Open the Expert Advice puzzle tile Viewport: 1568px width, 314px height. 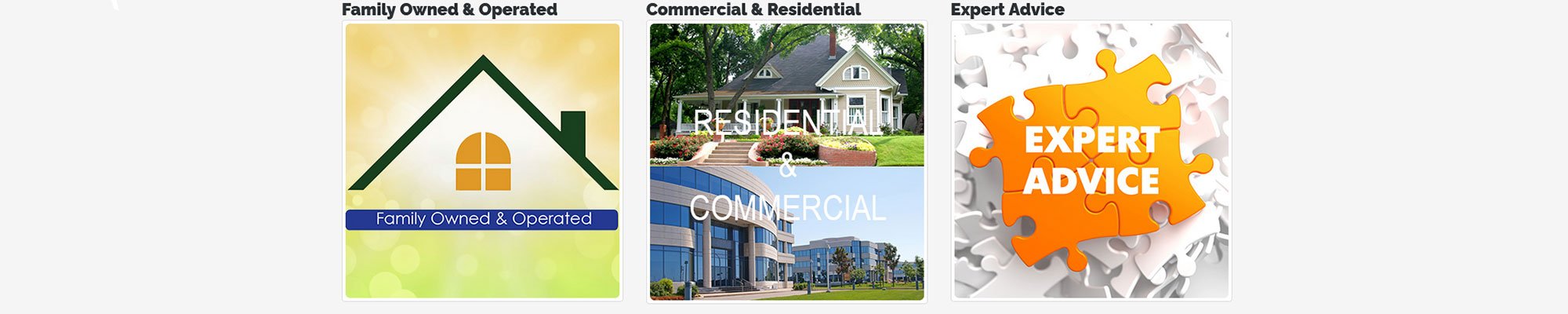click(x=1091, y=161)
